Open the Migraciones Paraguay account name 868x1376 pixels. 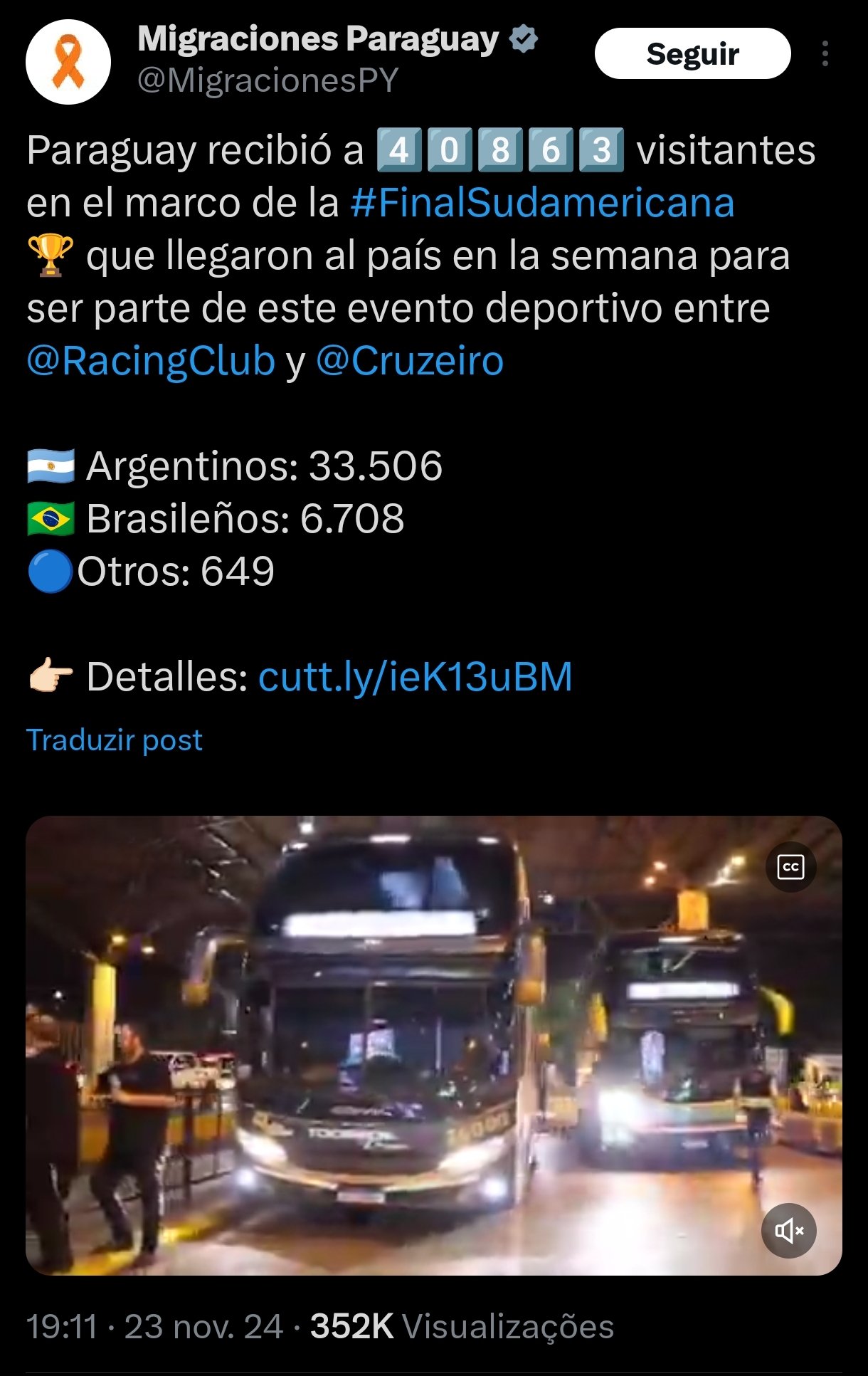point(318,39)
